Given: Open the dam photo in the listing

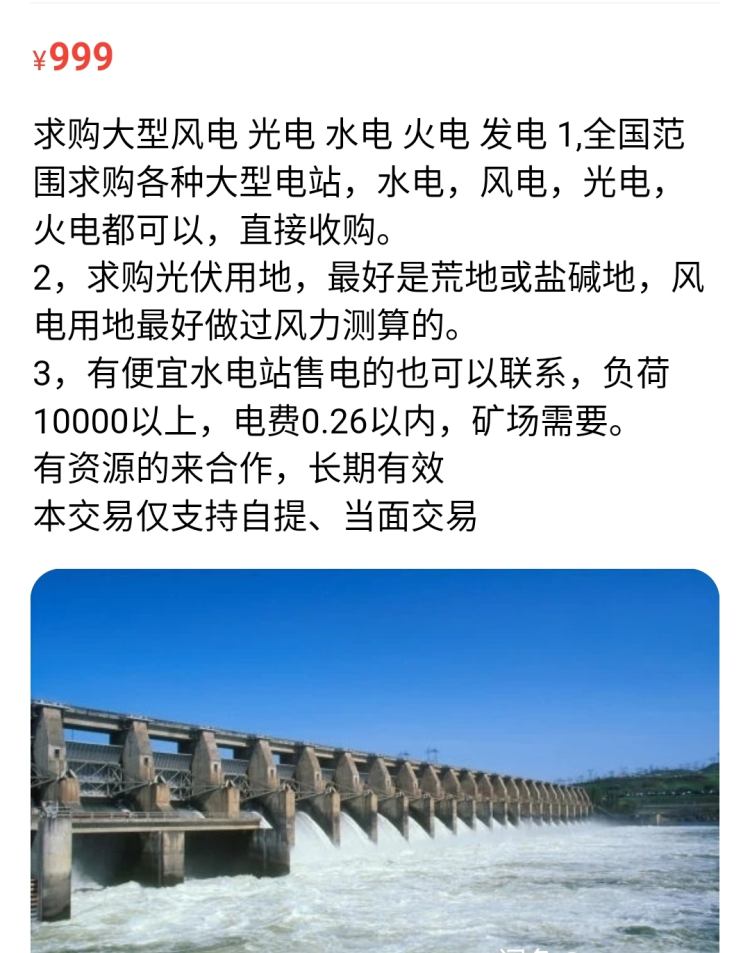Looking at the screenshot, I should tap(375, 760).
